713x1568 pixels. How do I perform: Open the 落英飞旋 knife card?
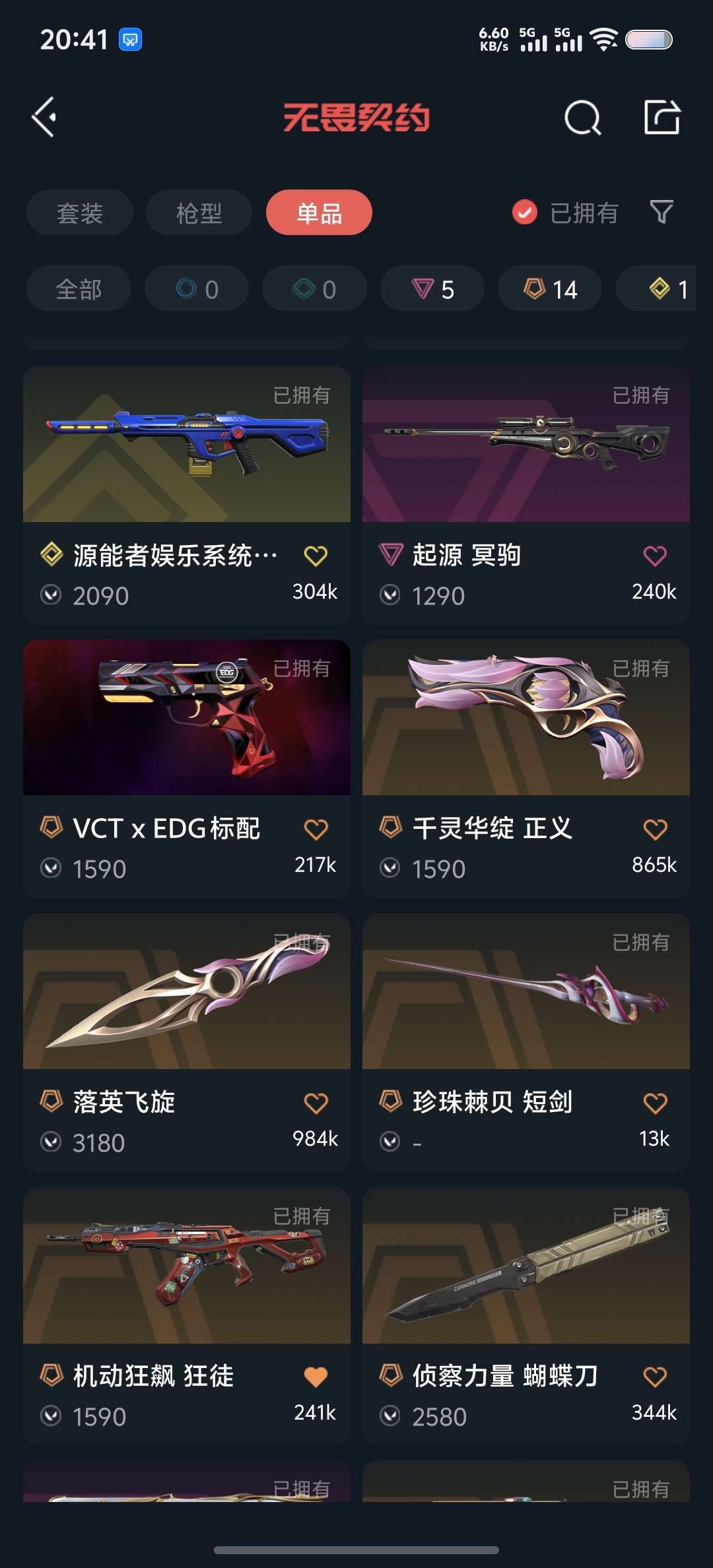(x=187, y=1043)
